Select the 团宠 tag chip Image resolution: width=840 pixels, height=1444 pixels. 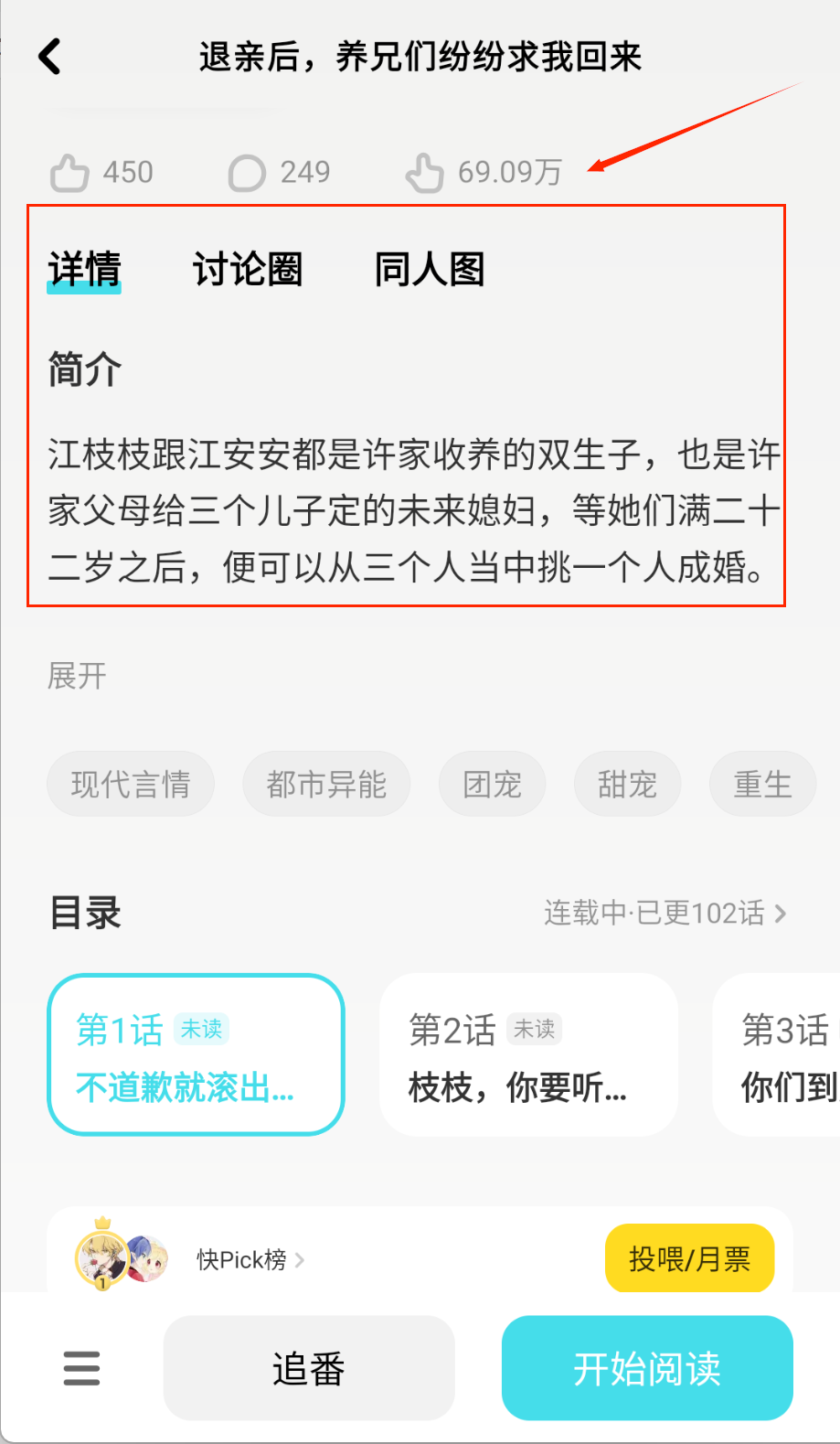coord(492,785)
